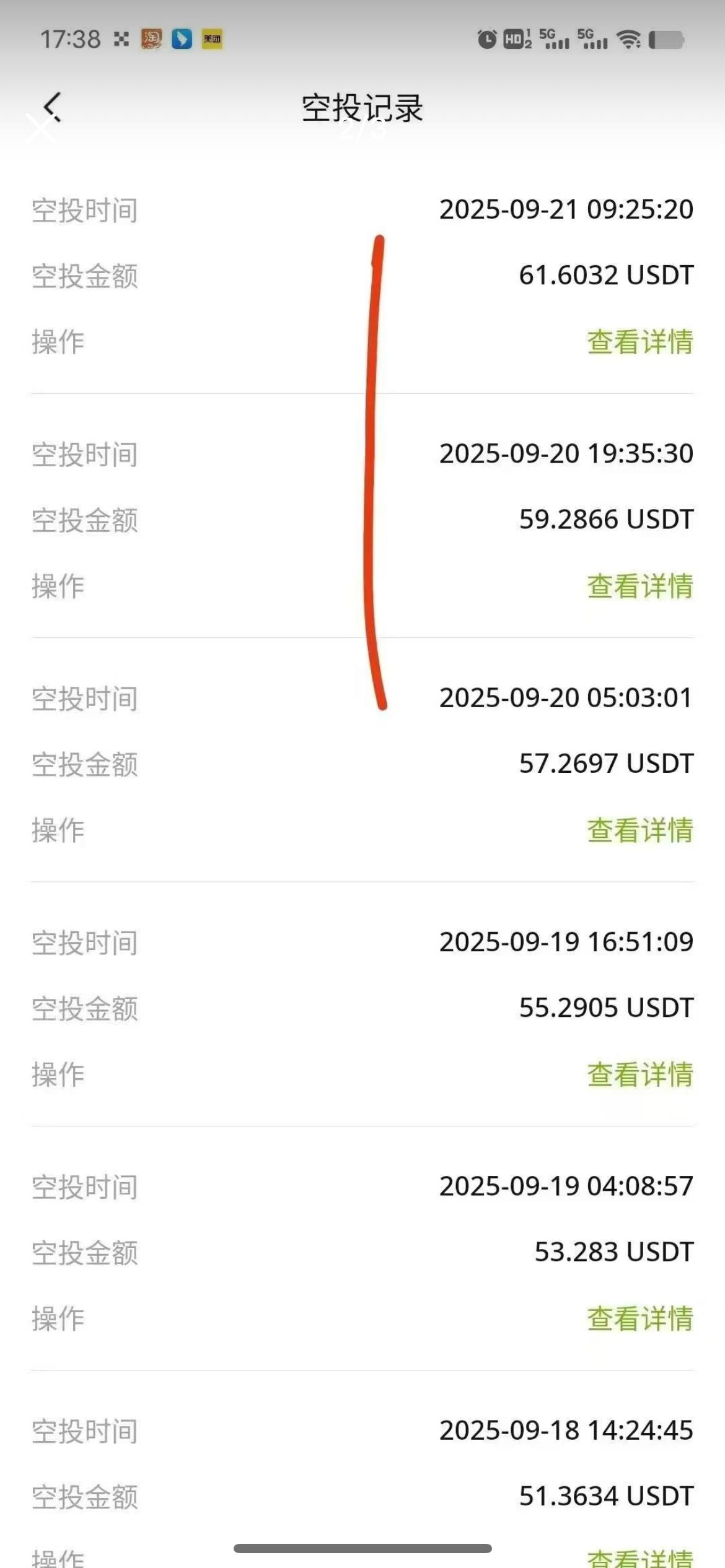The width and height of the screenshot is (725, 1568).
Task: Check details of the 55.2905 USDT airdrop
Action: coord(639,1074)
